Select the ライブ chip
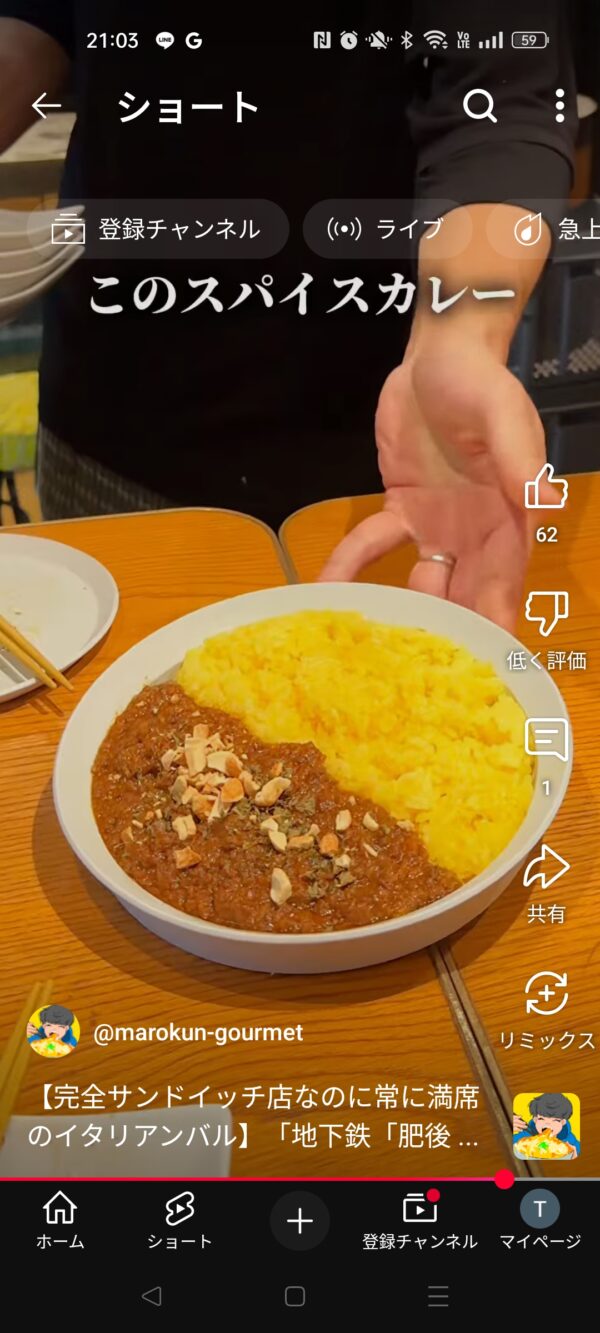This screenshot has width=600, height=1333. [387, 229]
